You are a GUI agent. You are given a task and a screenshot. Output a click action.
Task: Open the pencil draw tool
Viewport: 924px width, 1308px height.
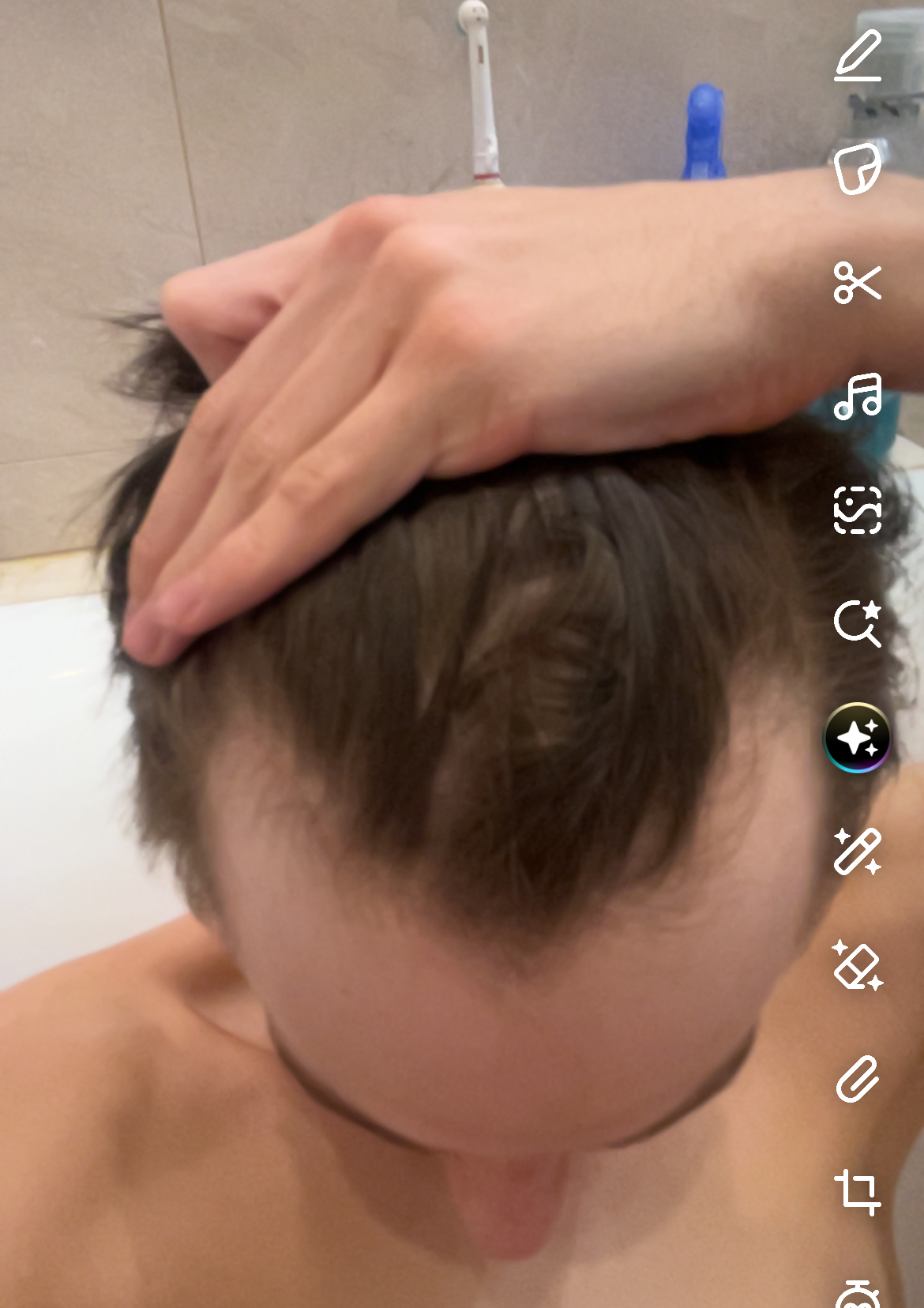(858, 55)
